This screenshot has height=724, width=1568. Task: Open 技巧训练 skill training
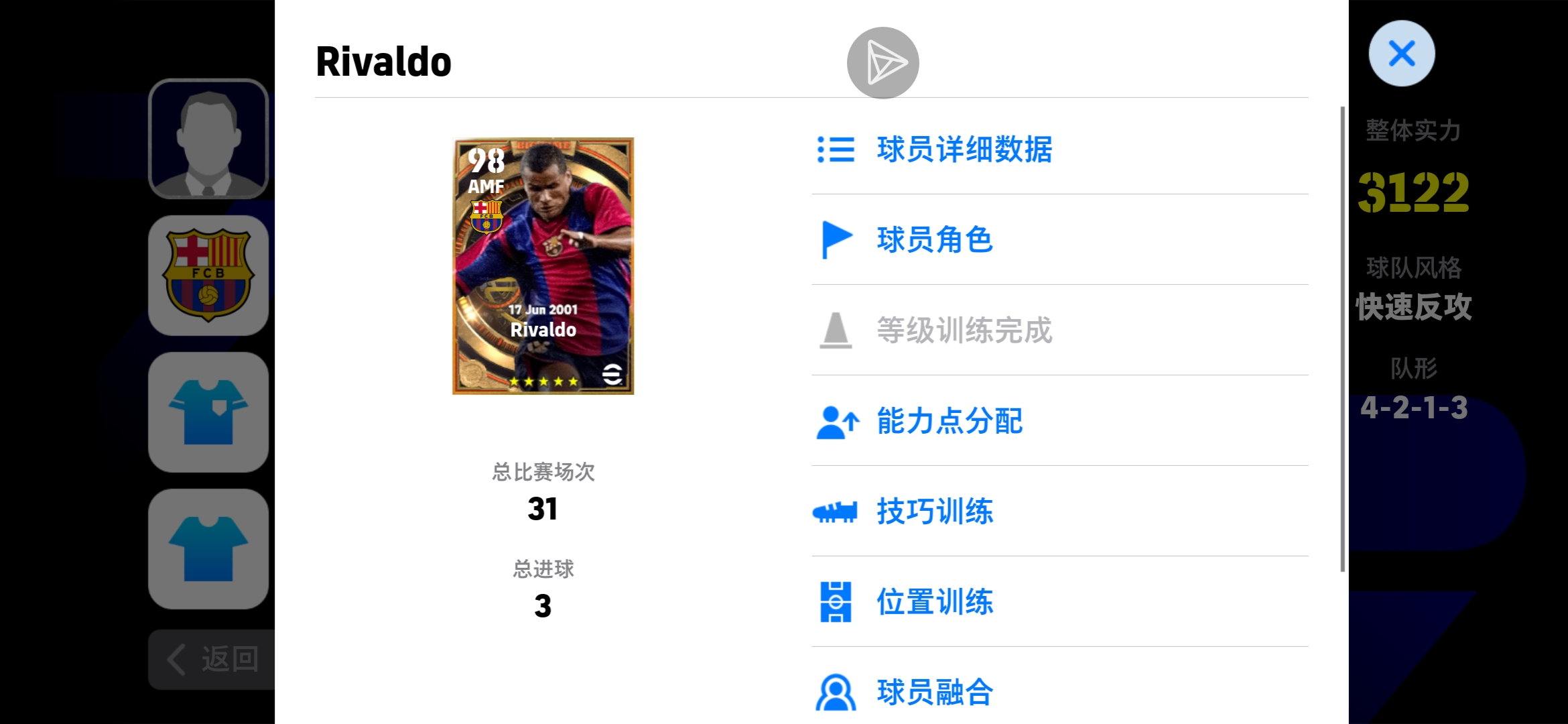coord(935,511)
